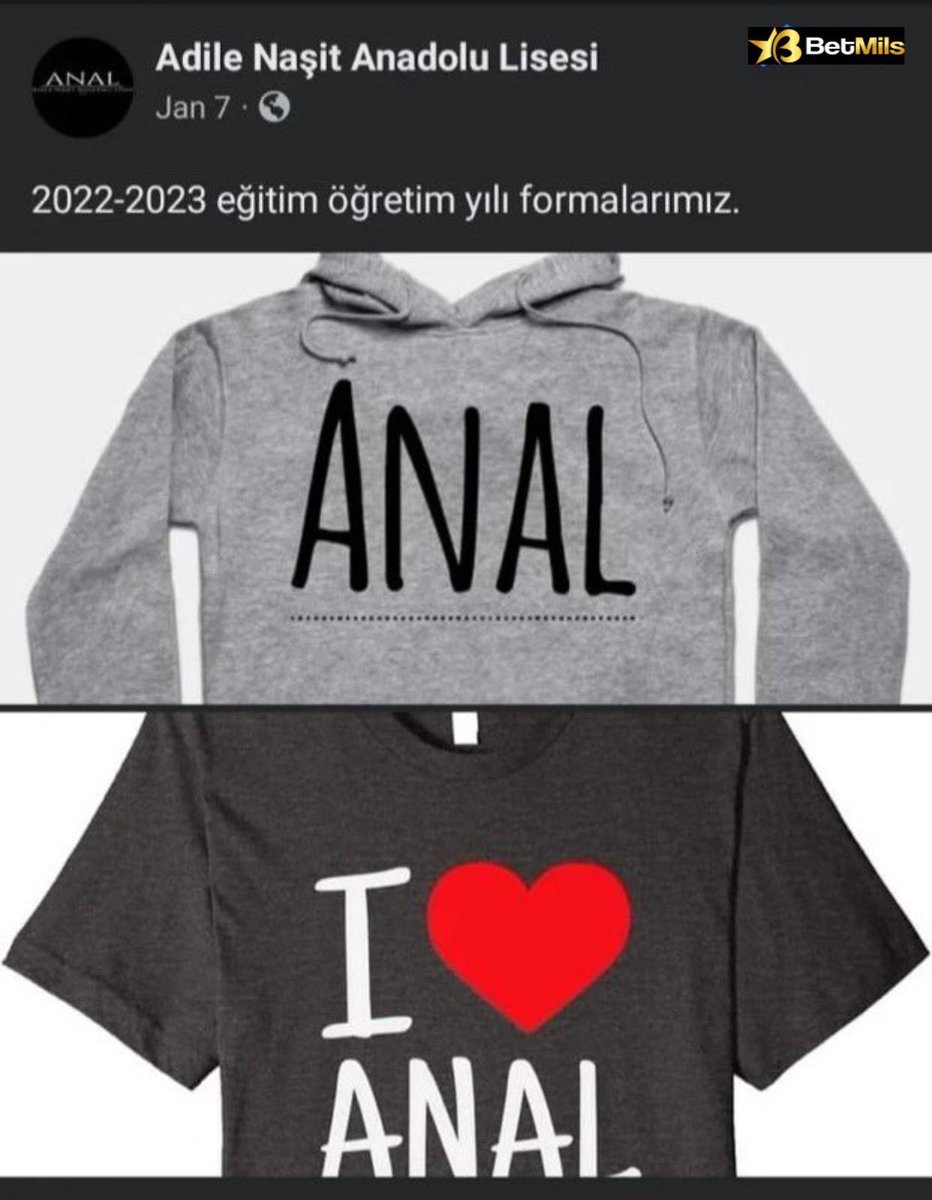Open the dark t-shirt photo in the post
The image size is (932, 1200).
pyautogui.click(x=466, y=945)
